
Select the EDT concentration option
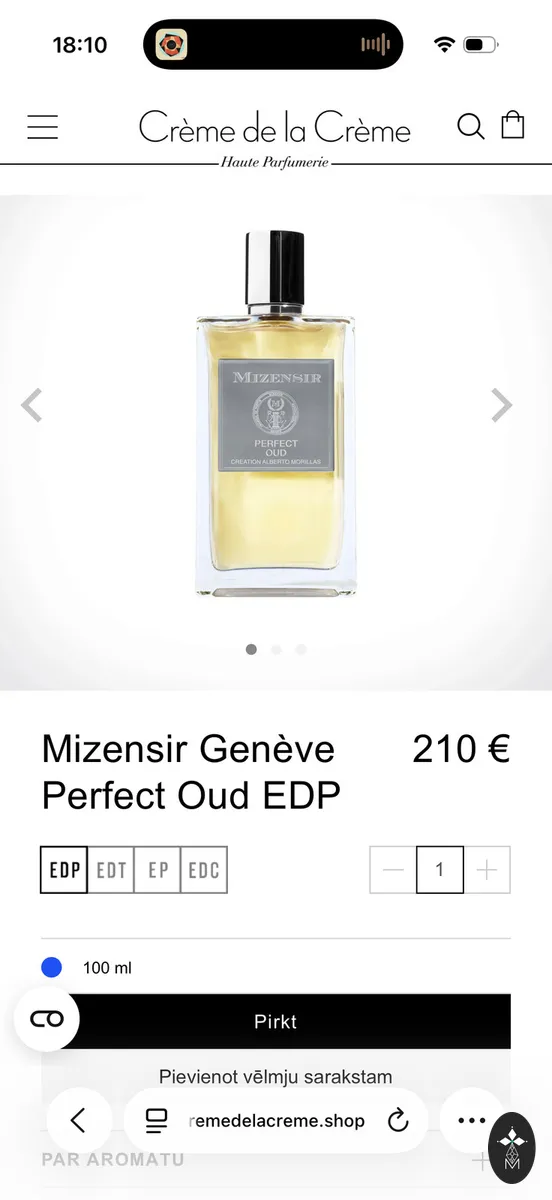pyautogui.click(x=111, y=870)
